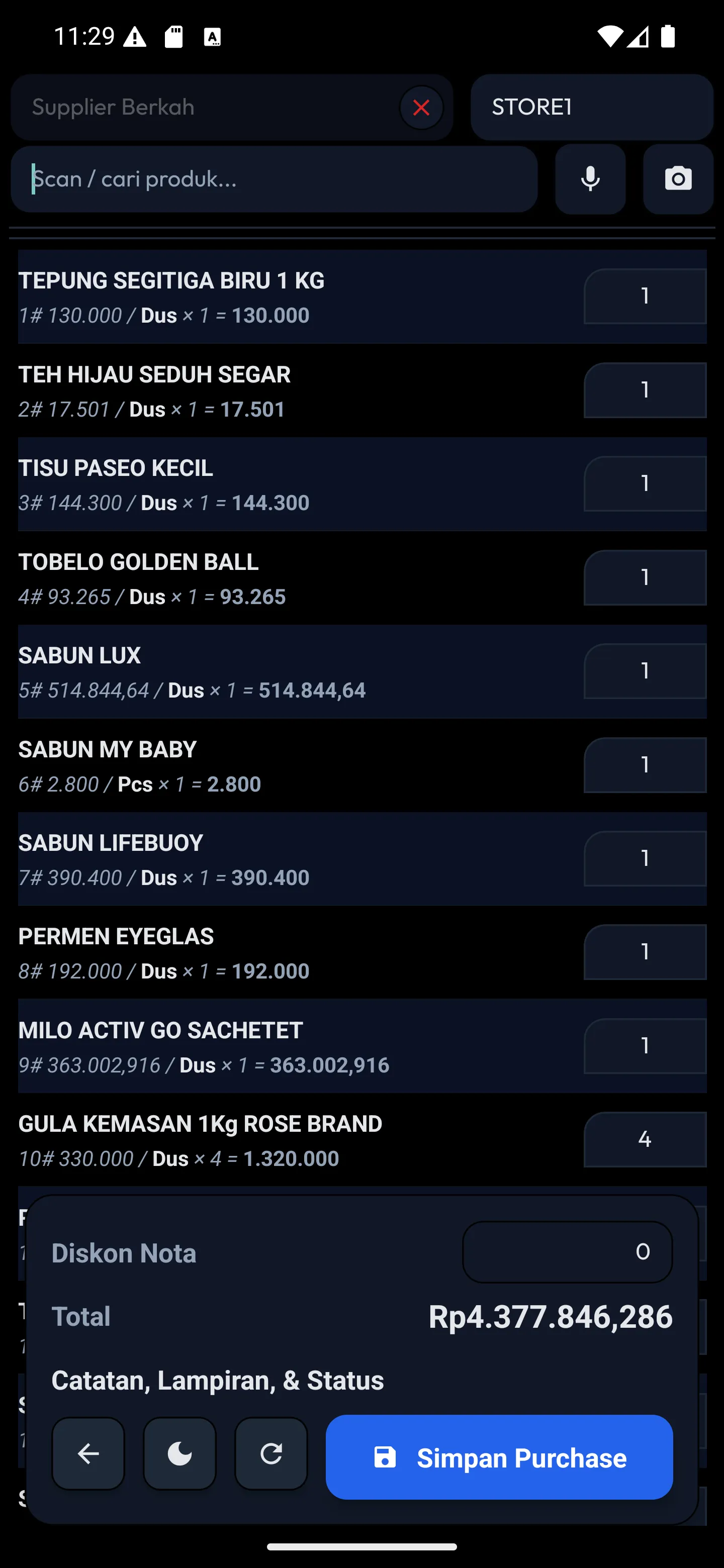
Task: Tap the save disk icon on Simpan Purchase
Action: coord(385,1456)
